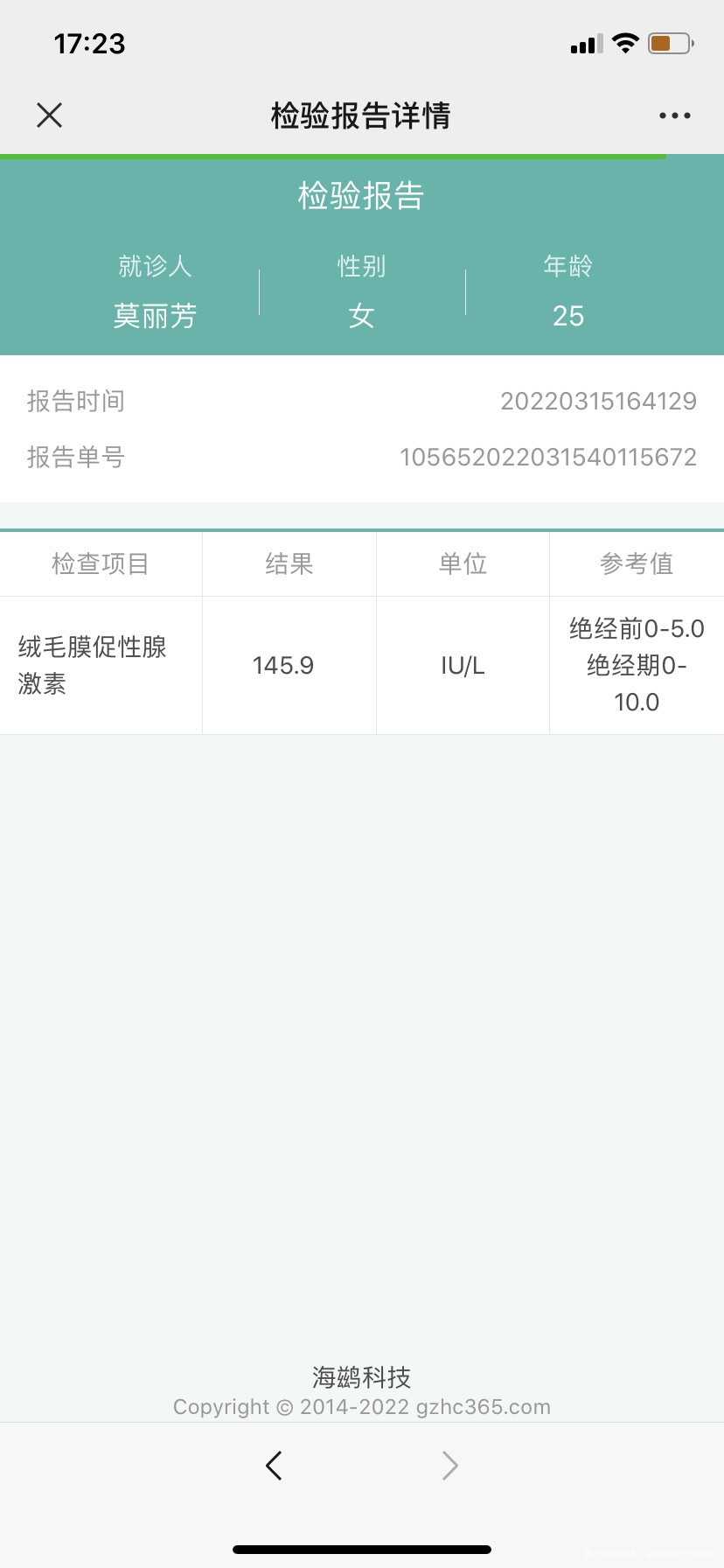This screenshot has width=724, height=1568.
Task: Select the age value 25
Action: 568,316
